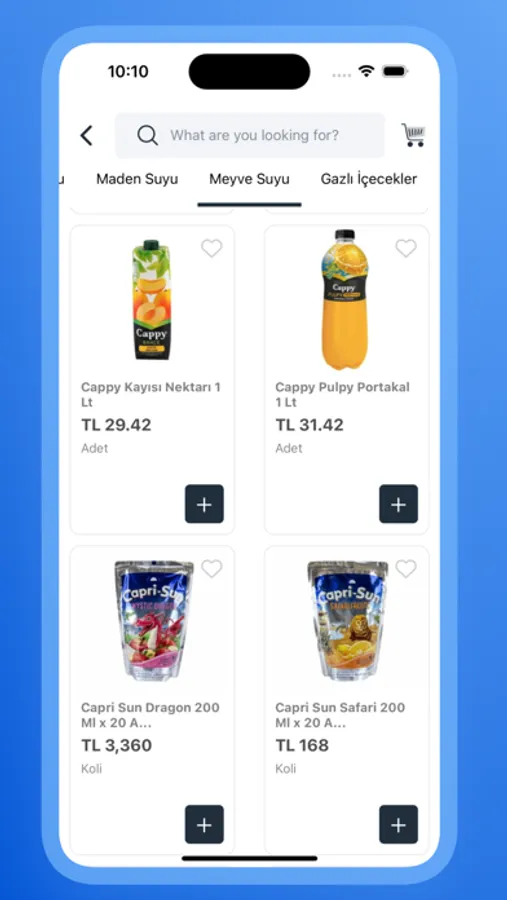Add Cappy Pulpy Portakal to cart

point(398,504)
